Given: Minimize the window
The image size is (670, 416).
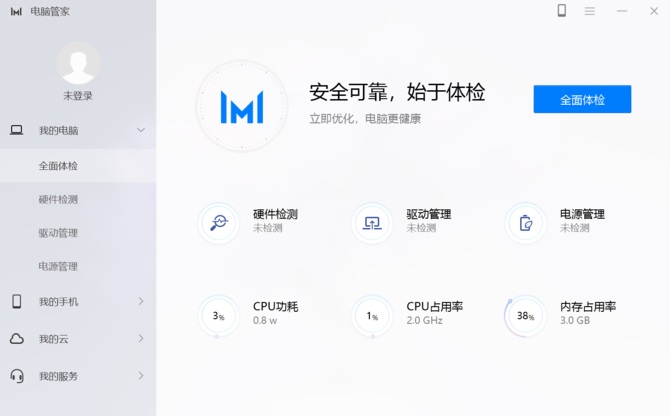Looking at the screenshot, I should click(x=622, y=10).
